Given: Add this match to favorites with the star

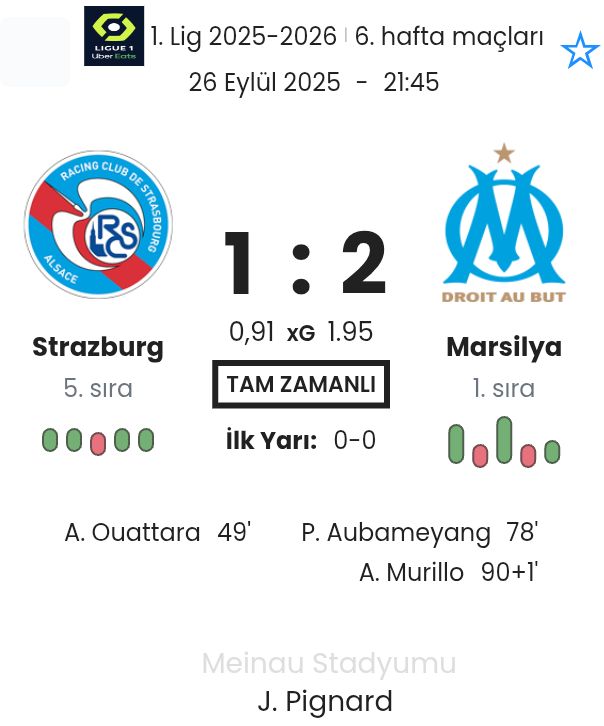Looking at the screenshot, I should point(579,50).
